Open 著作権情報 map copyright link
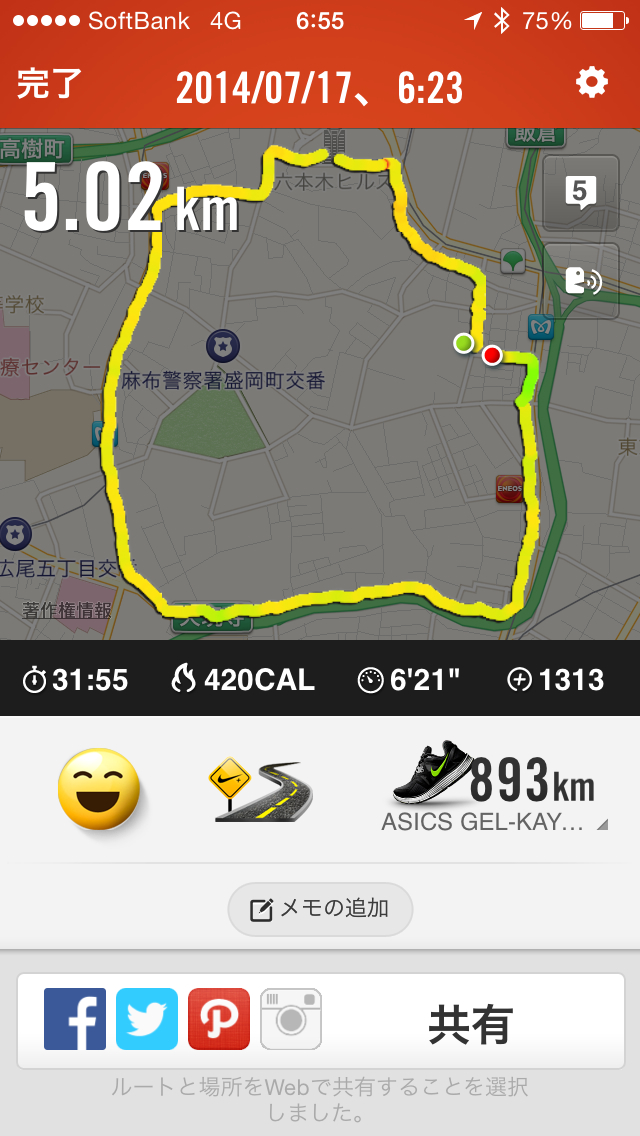The width and height of the screenshot is (640, 1136). point(68,609)
